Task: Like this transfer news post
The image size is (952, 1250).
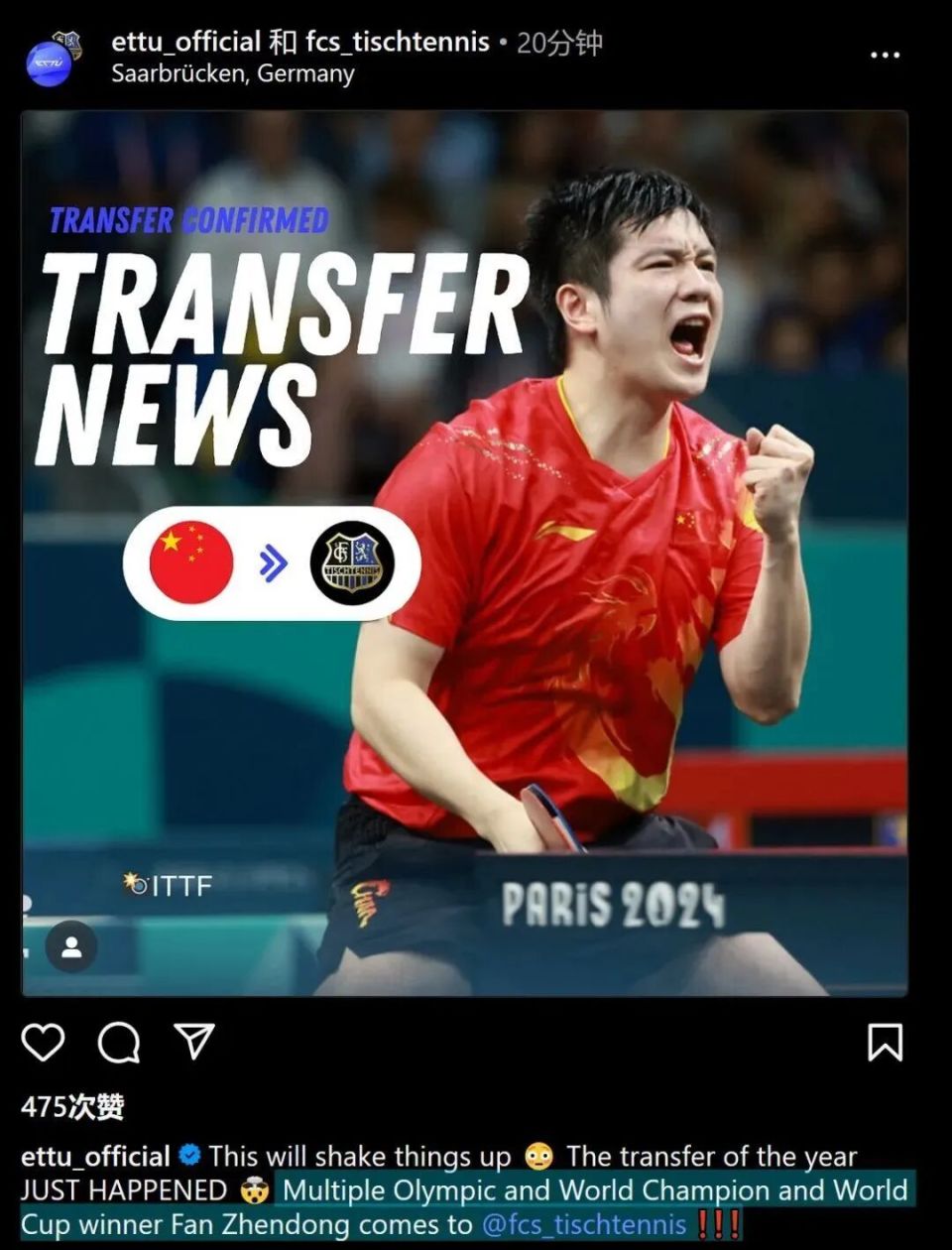Action: click(43, 1043)
